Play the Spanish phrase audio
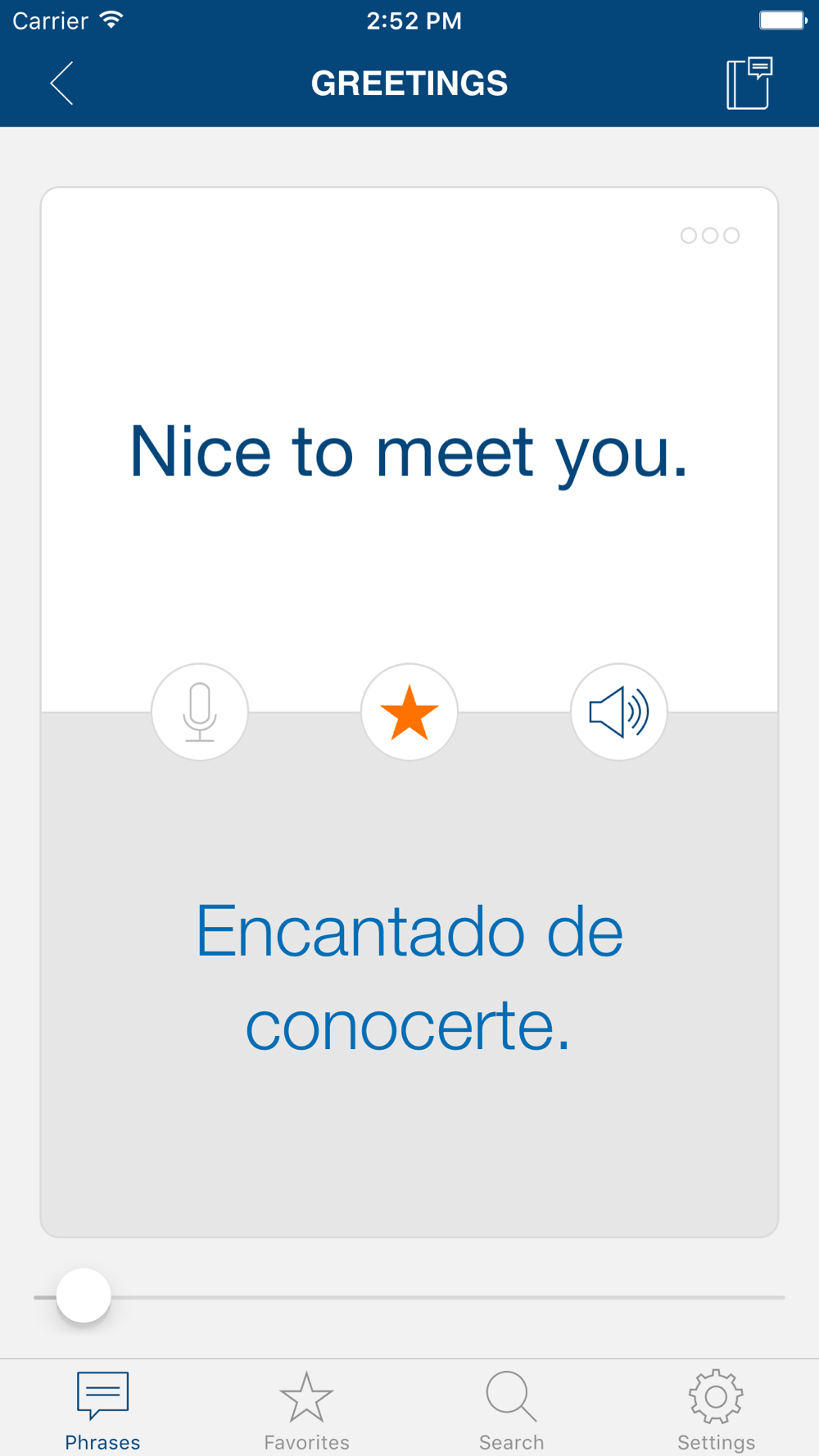 619,712
